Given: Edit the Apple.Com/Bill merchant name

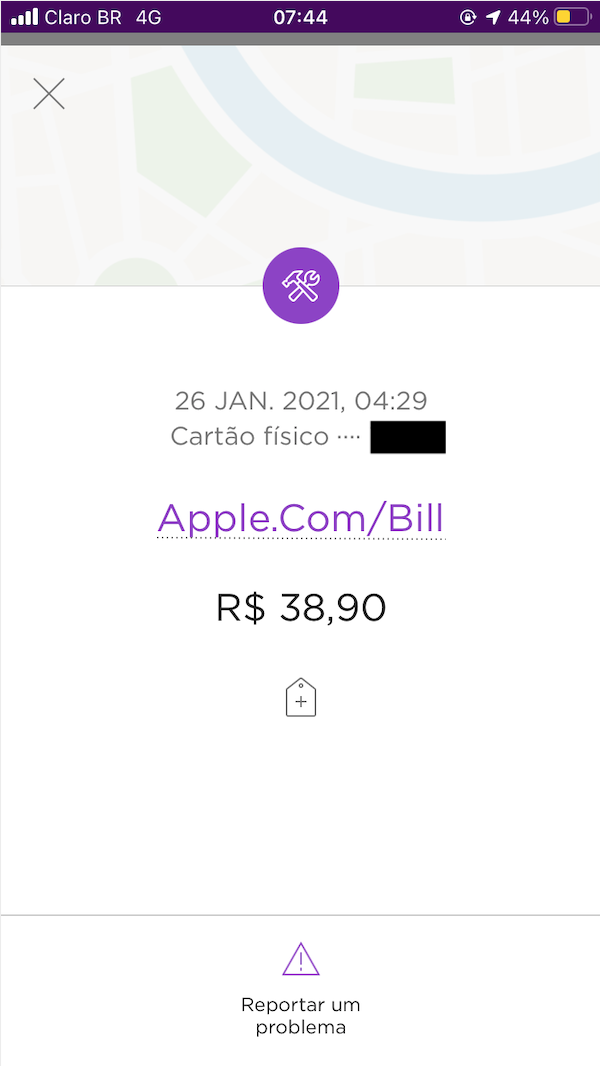Looking at the screenshot, I should pos(300,519).
